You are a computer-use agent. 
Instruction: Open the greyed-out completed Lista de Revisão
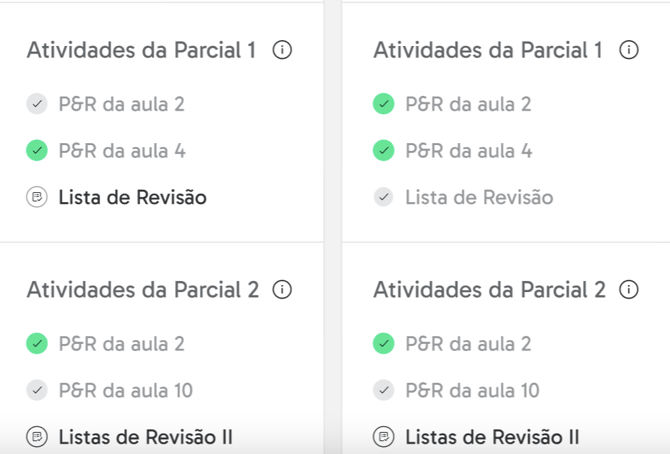click(478, 198)
